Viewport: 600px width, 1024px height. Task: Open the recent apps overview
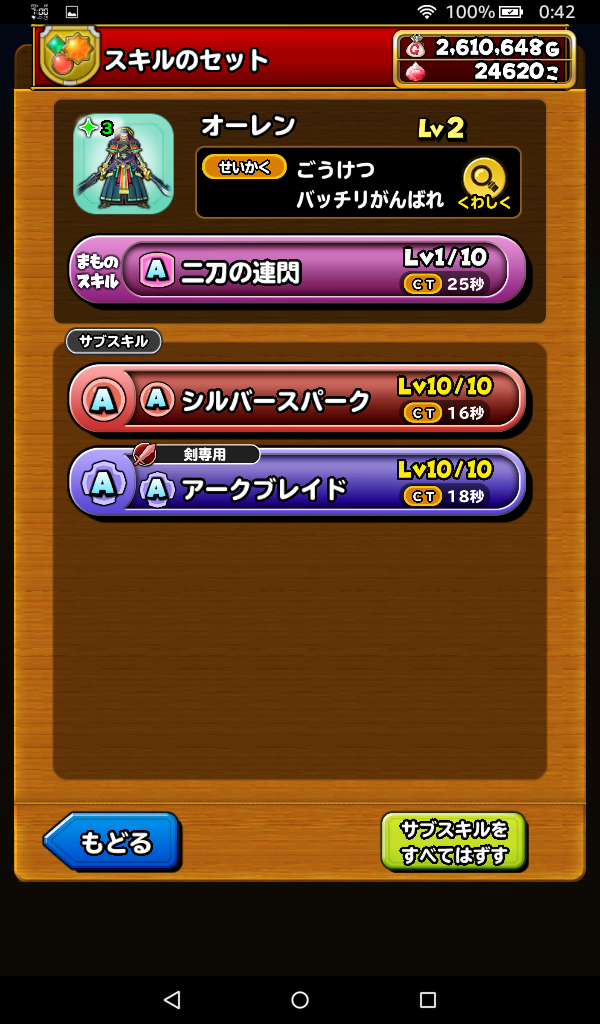[428, 1000]
